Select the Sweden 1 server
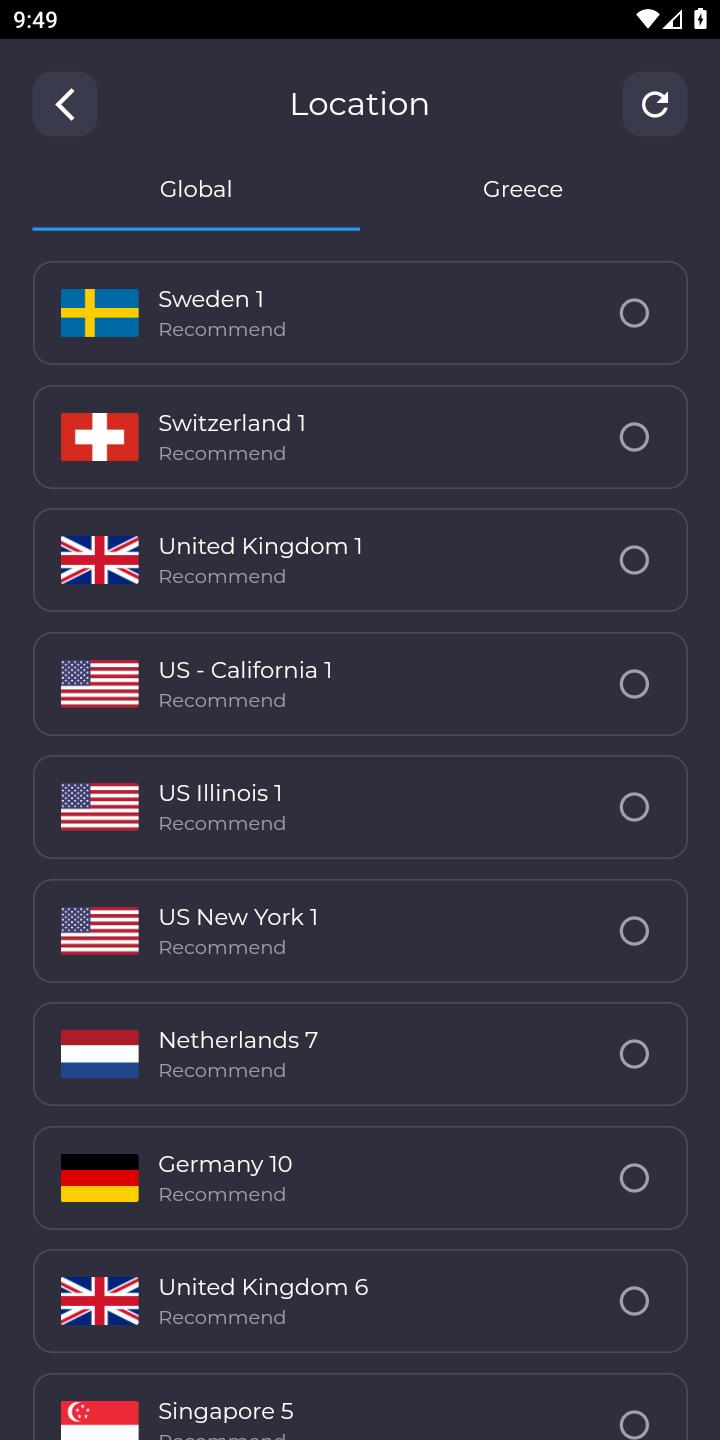The width and height of the screenshot is (720, 1440). (360, 313)
